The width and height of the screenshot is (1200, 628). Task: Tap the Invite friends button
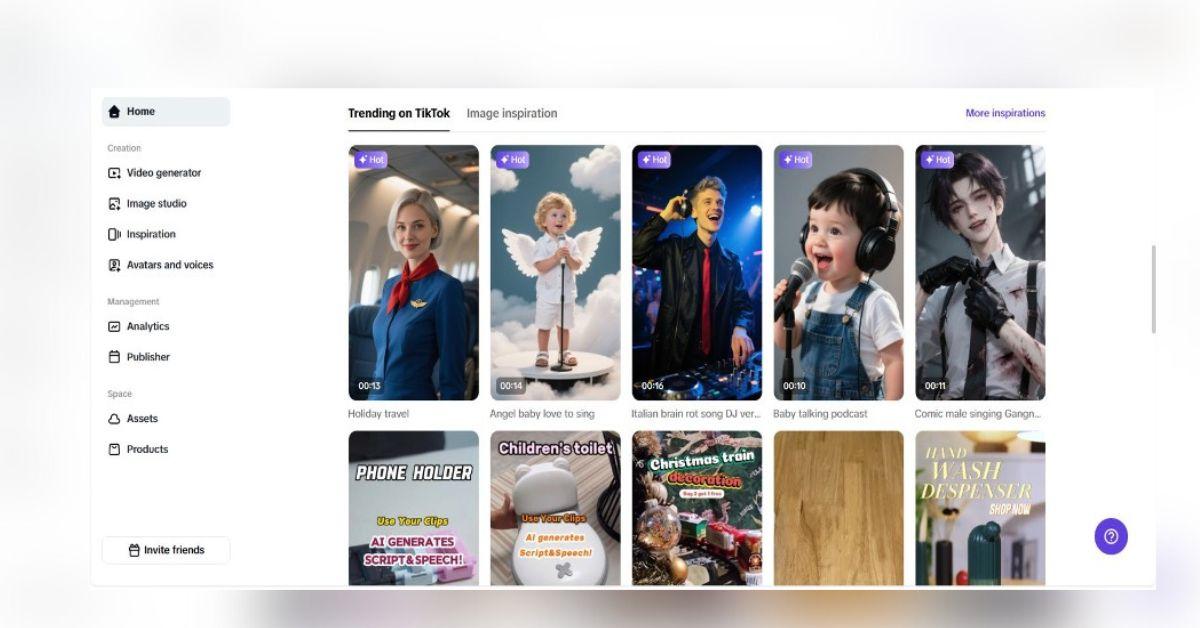(166, 550)
